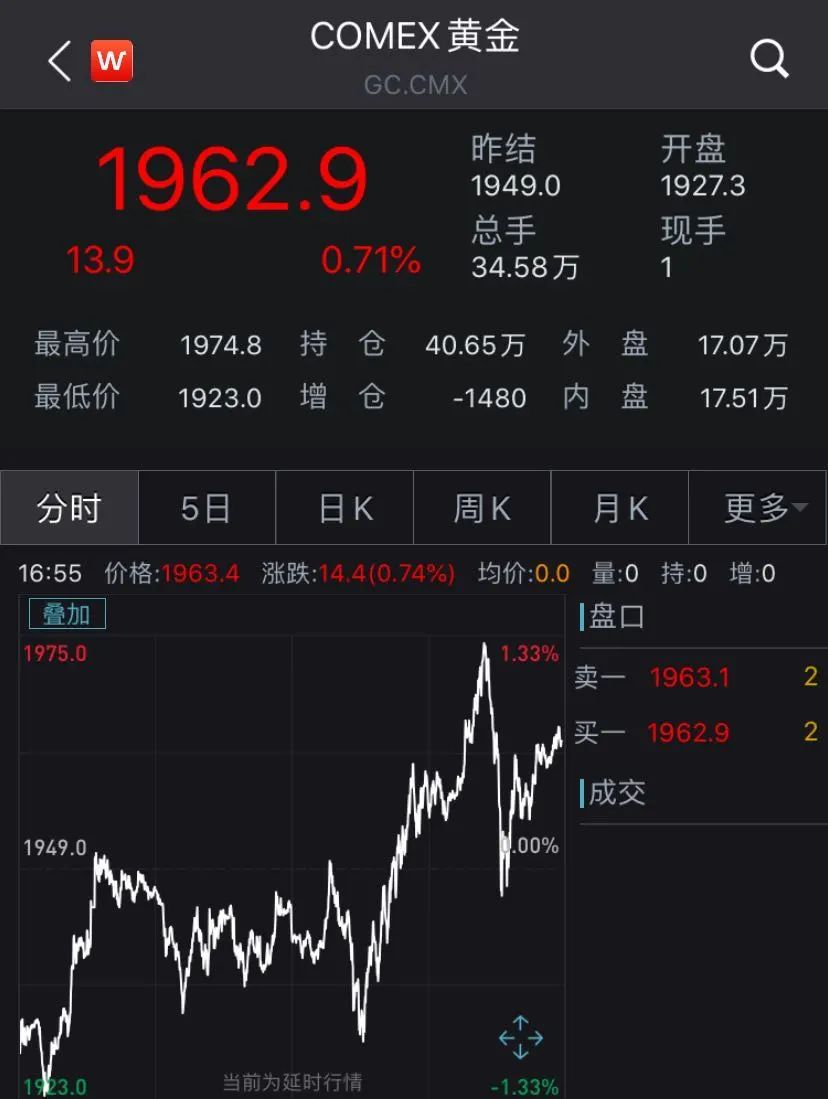Viewport: 828px width, 1099px height.
Task: Open the search magnifier icon
Action: tap(769, 59)
